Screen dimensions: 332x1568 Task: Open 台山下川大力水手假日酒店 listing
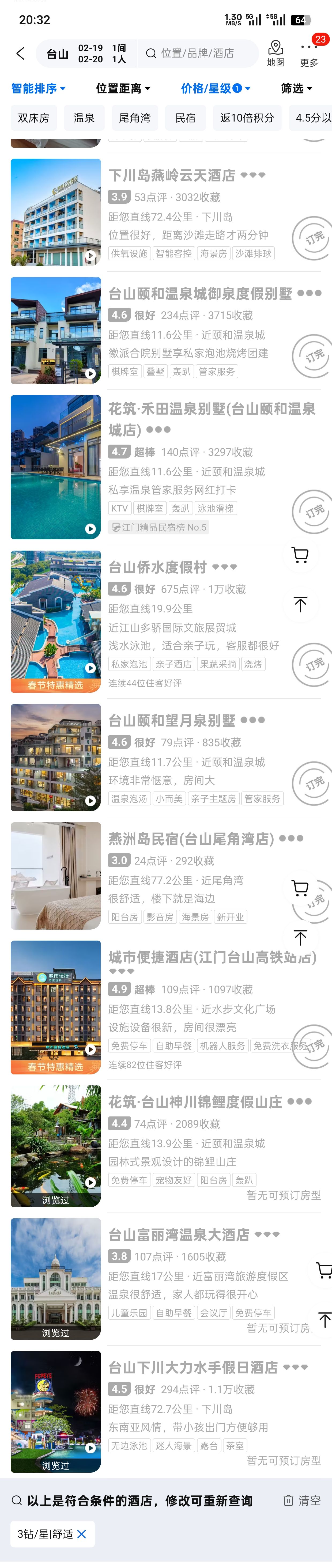[x=193, y=1368]
